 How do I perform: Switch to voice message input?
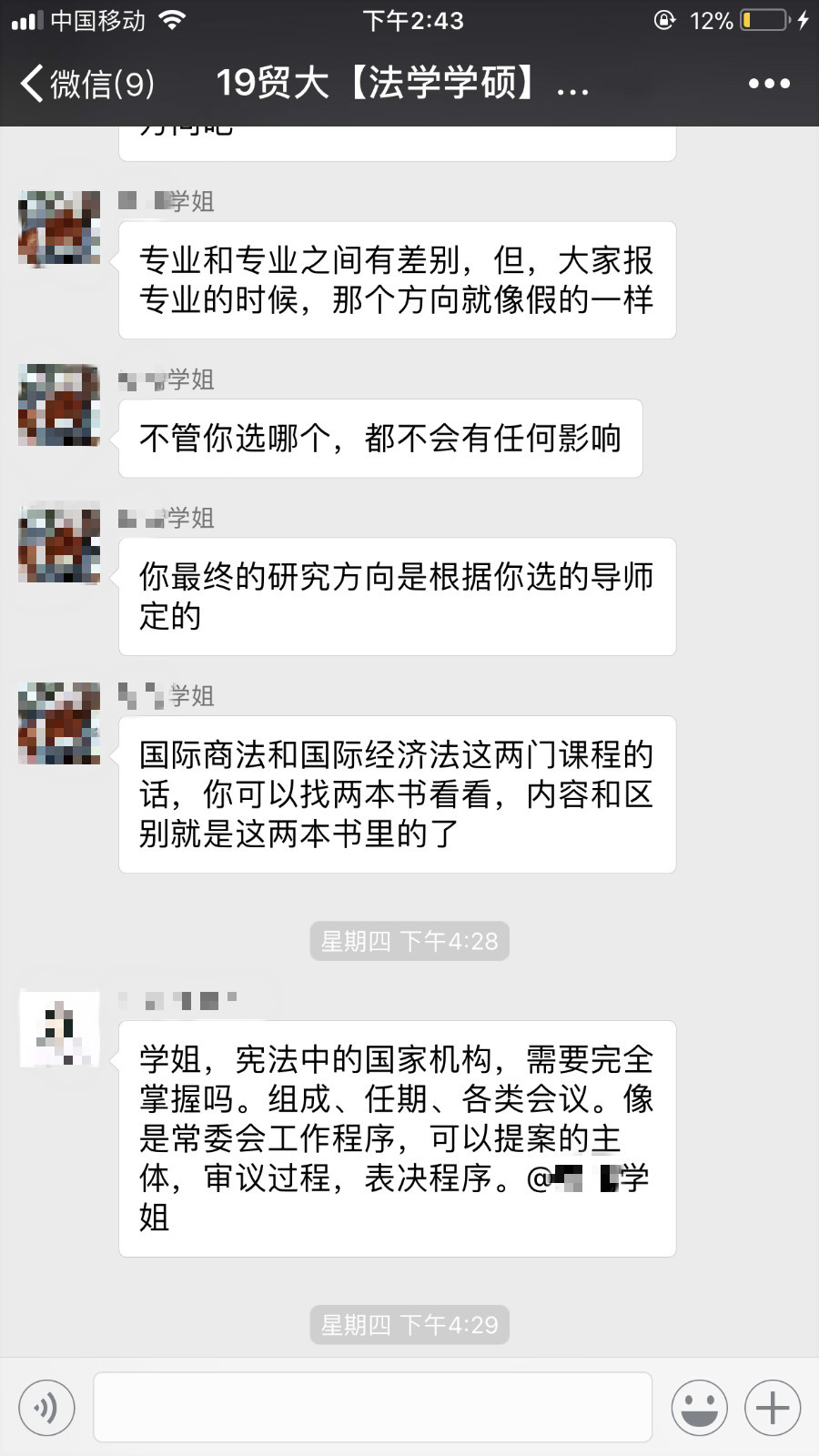(x=46, y=1407)
